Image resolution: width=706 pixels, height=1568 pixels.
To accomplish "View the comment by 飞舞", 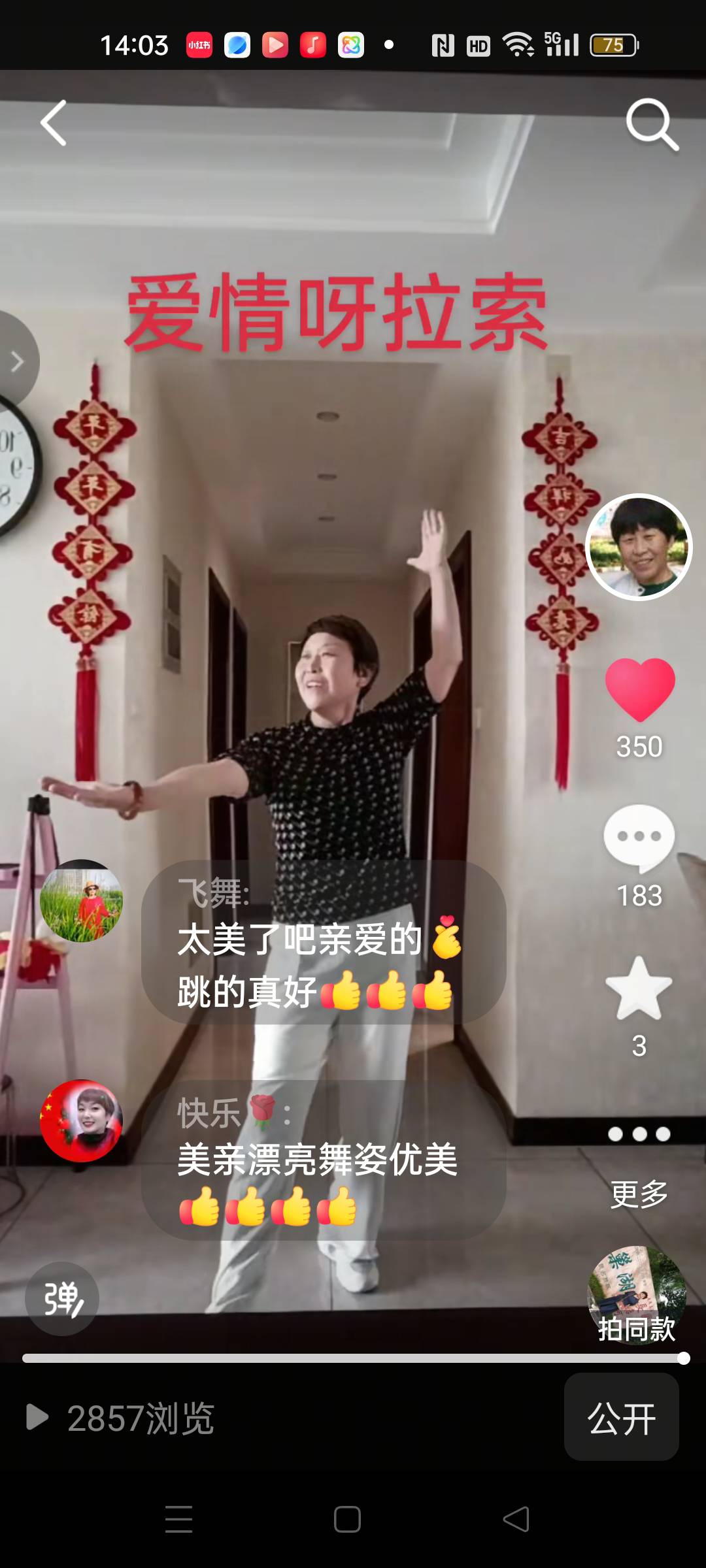I will point(324,942).
